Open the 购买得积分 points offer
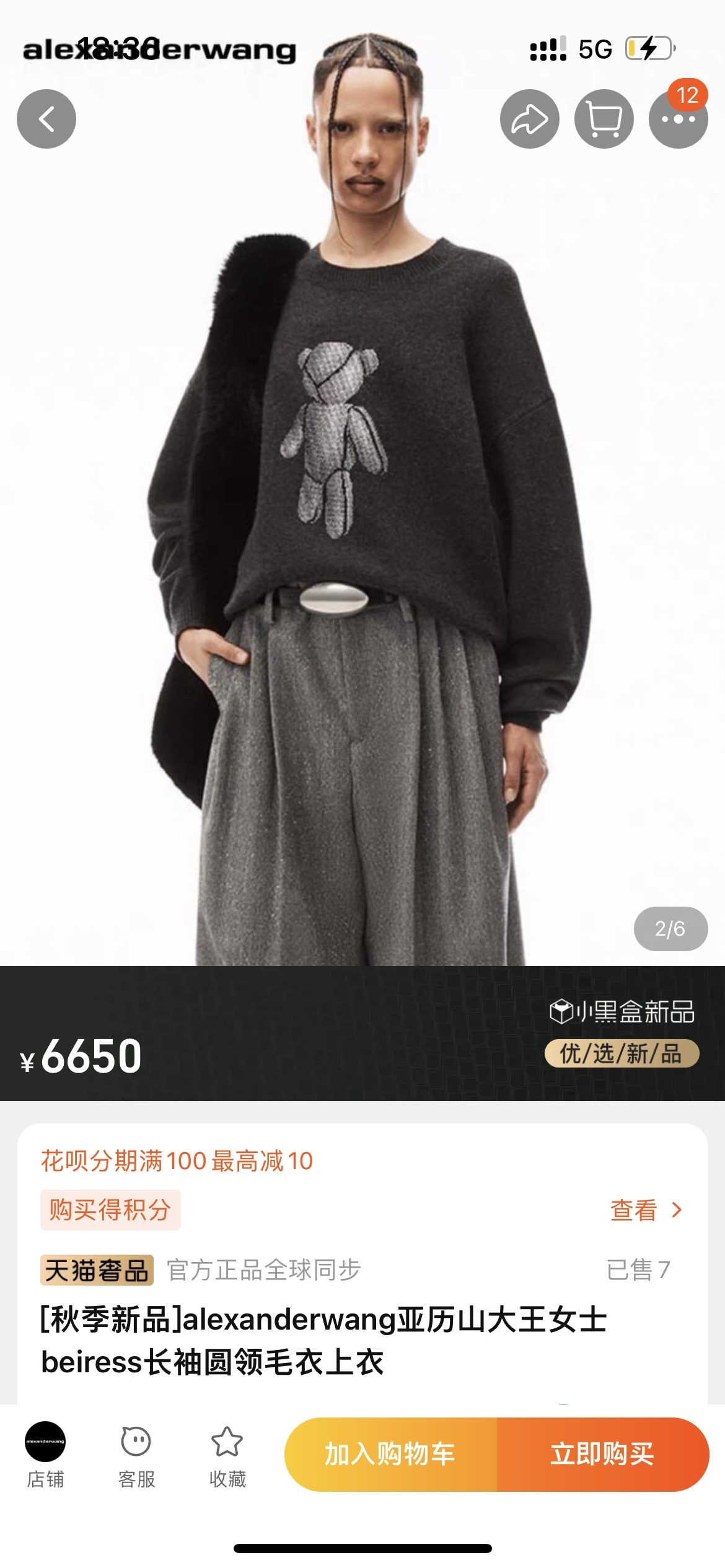Viewport: 725px width, 1568px height. click(110, 1210)
